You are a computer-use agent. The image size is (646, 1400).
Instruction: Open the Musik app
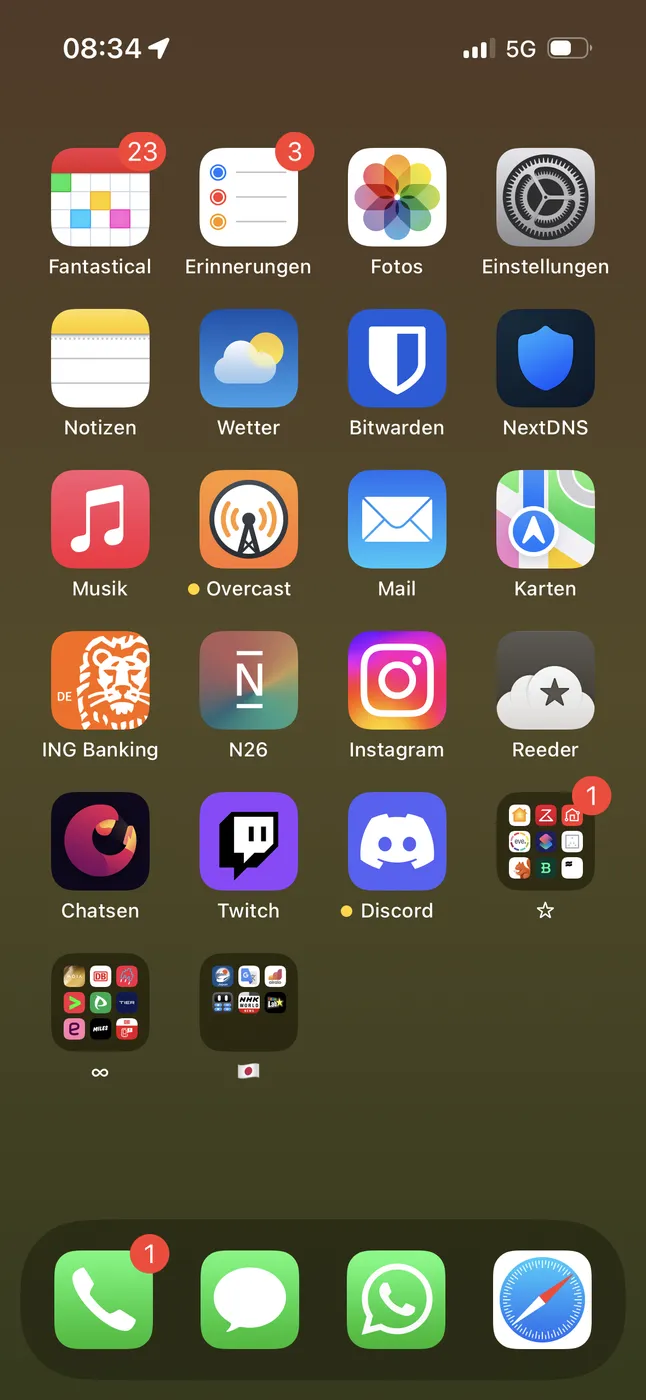(100, 520)
